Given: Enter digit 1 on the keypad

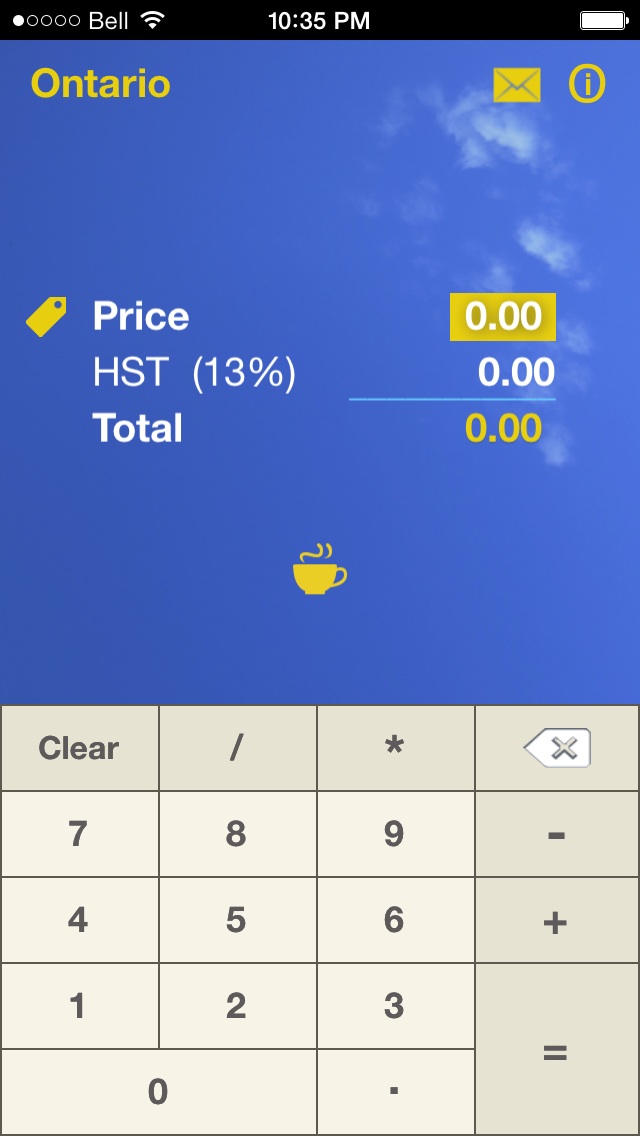Looking at the screenshot, I should [x=79, y=1006].
